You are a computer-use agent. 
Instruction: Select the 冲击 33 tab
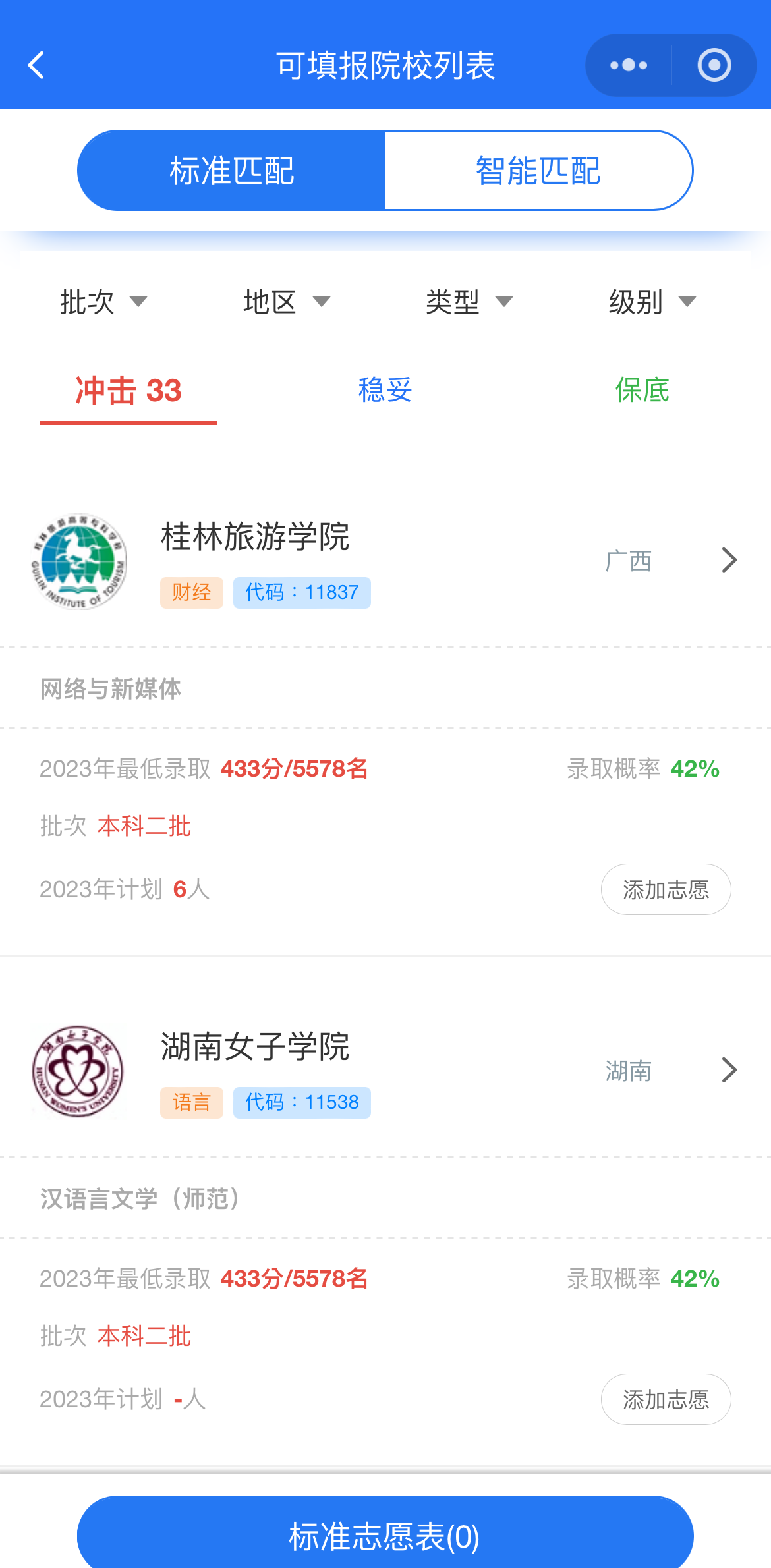[x=128, y=391]
